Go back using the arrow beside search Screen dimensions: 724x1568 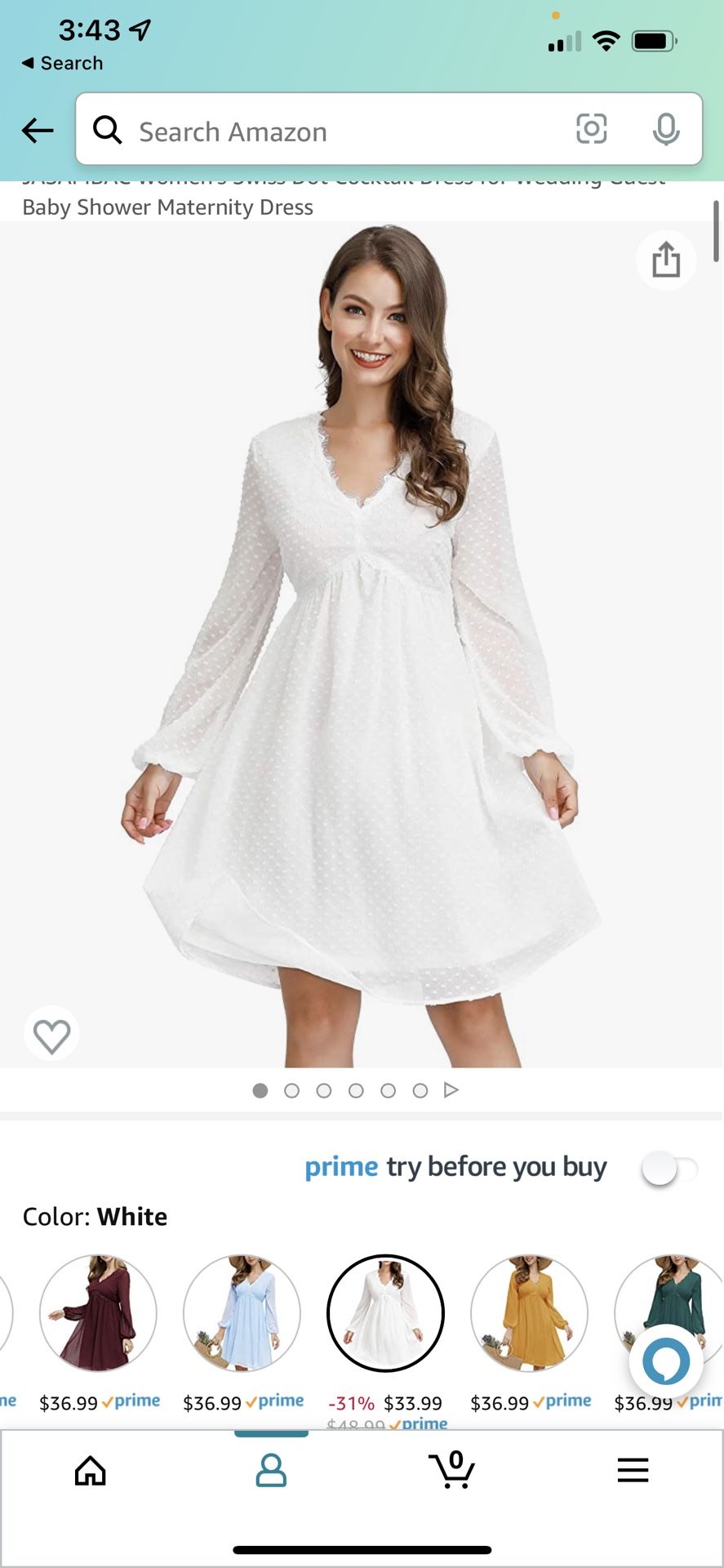click(38, 130)
